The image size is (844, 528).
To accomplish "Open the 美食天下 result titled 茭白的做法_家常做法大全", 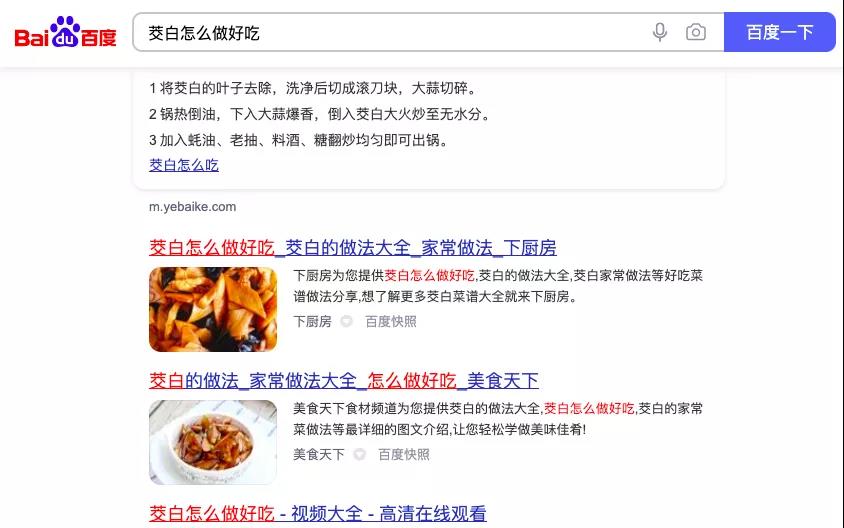I will click(x=343, y=380).
